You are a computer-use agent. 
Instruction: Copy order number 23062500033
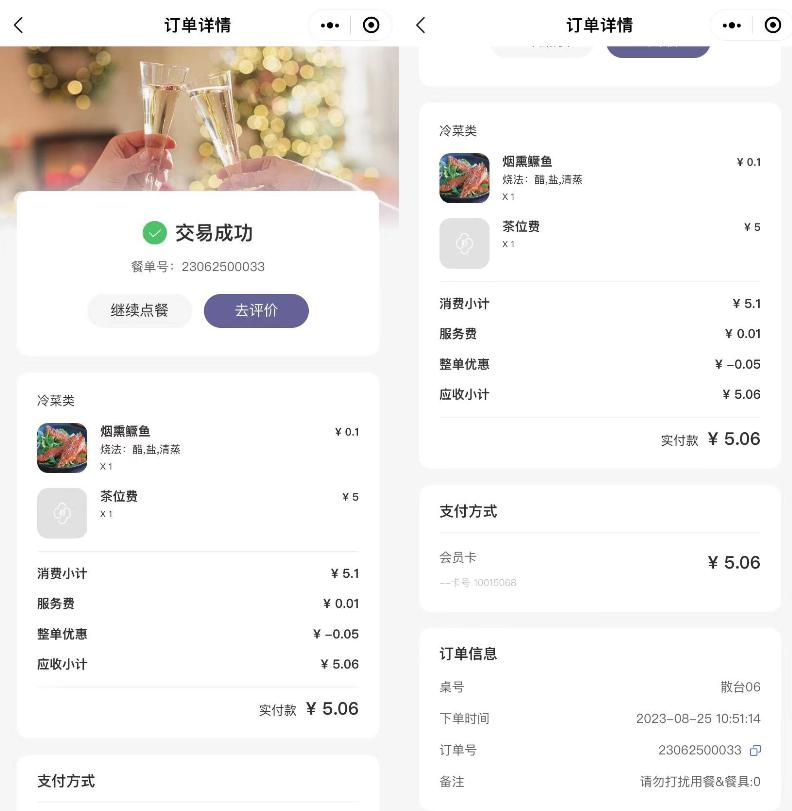[x=755, y=750]
